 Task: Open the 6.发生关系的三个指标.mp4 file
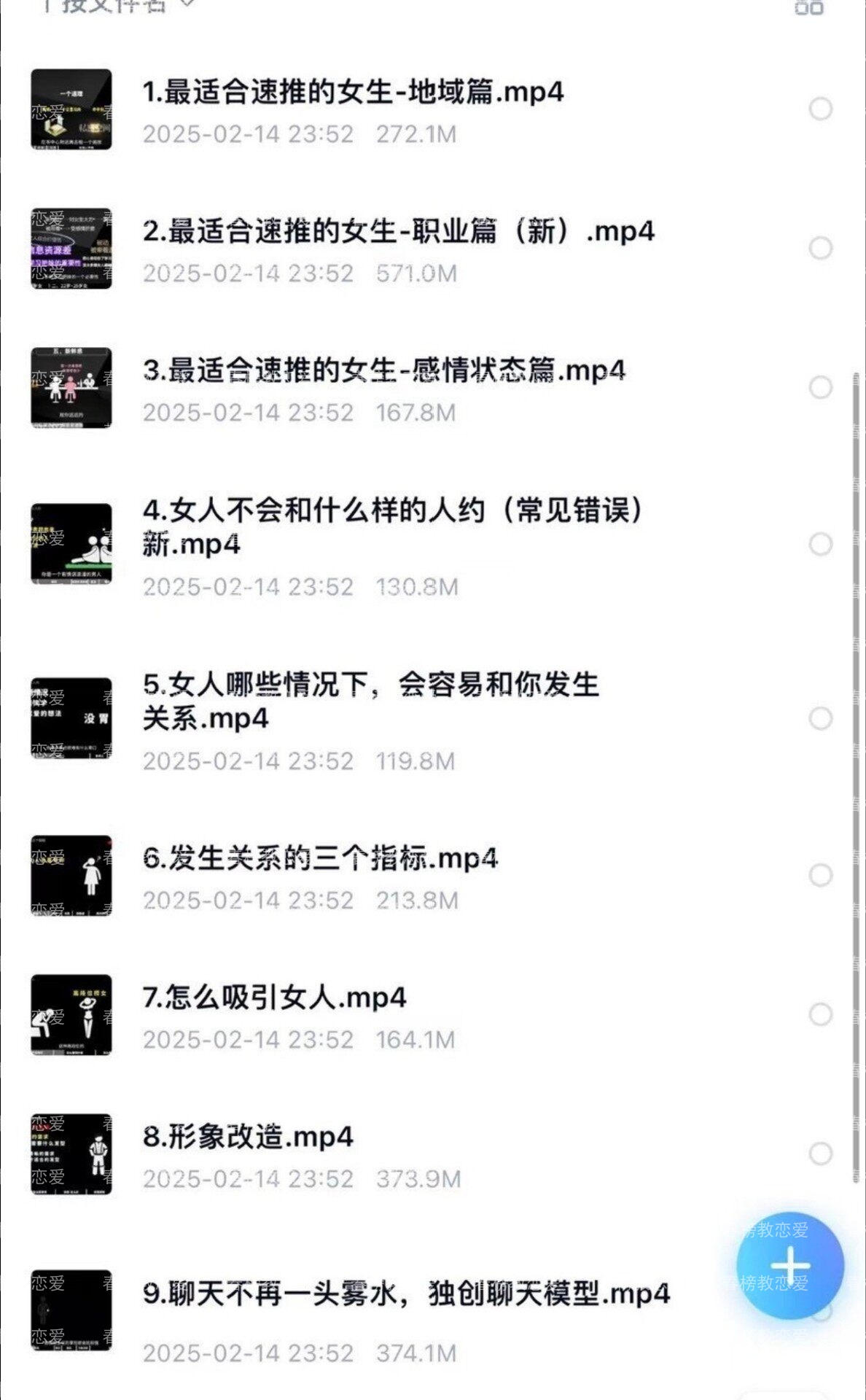point(320,858)
